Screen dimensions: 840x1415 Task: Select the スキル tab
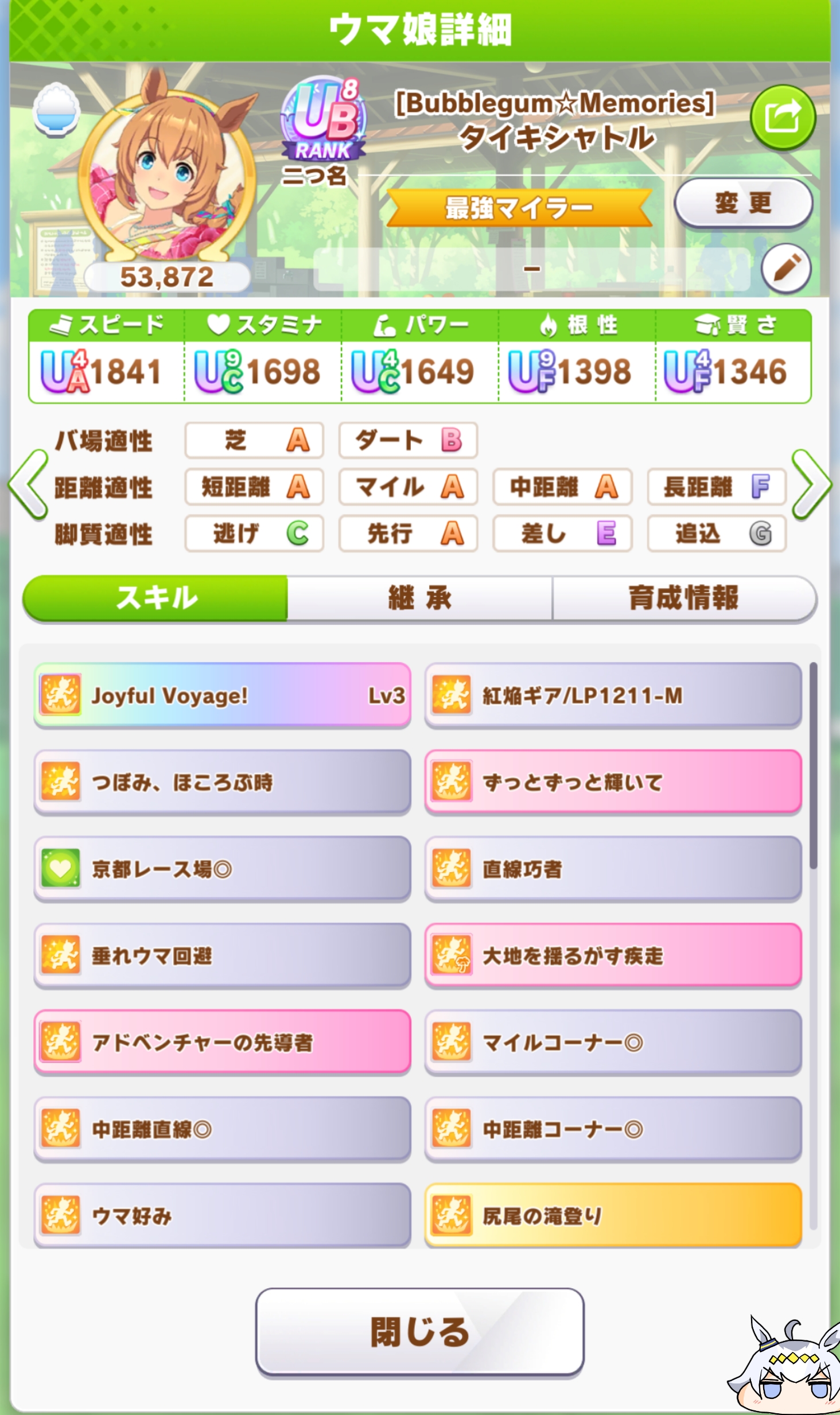pyautogui.click(x=155, y=598)
